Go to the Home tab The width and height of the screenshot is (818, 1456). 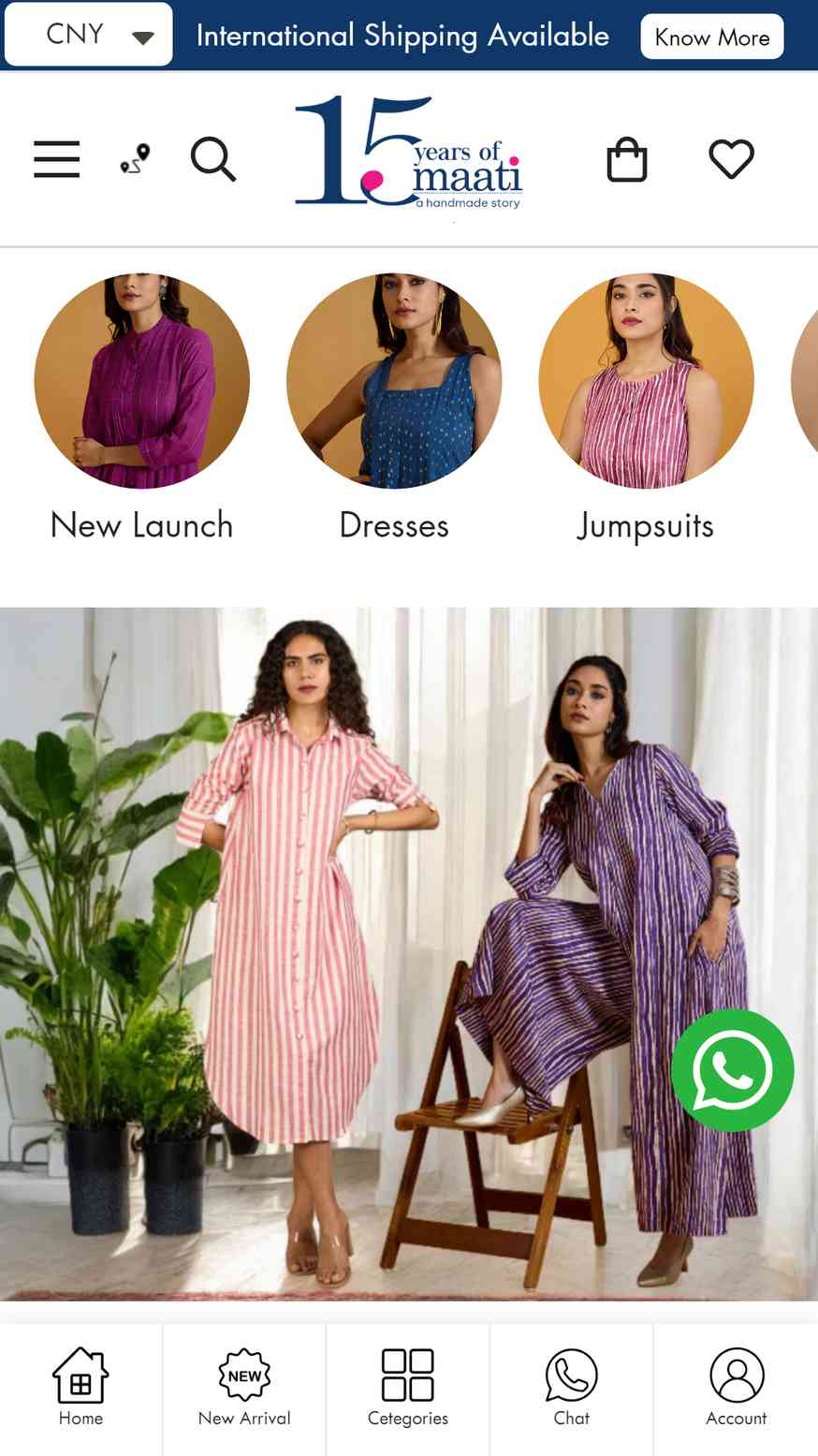point(81,1389)
